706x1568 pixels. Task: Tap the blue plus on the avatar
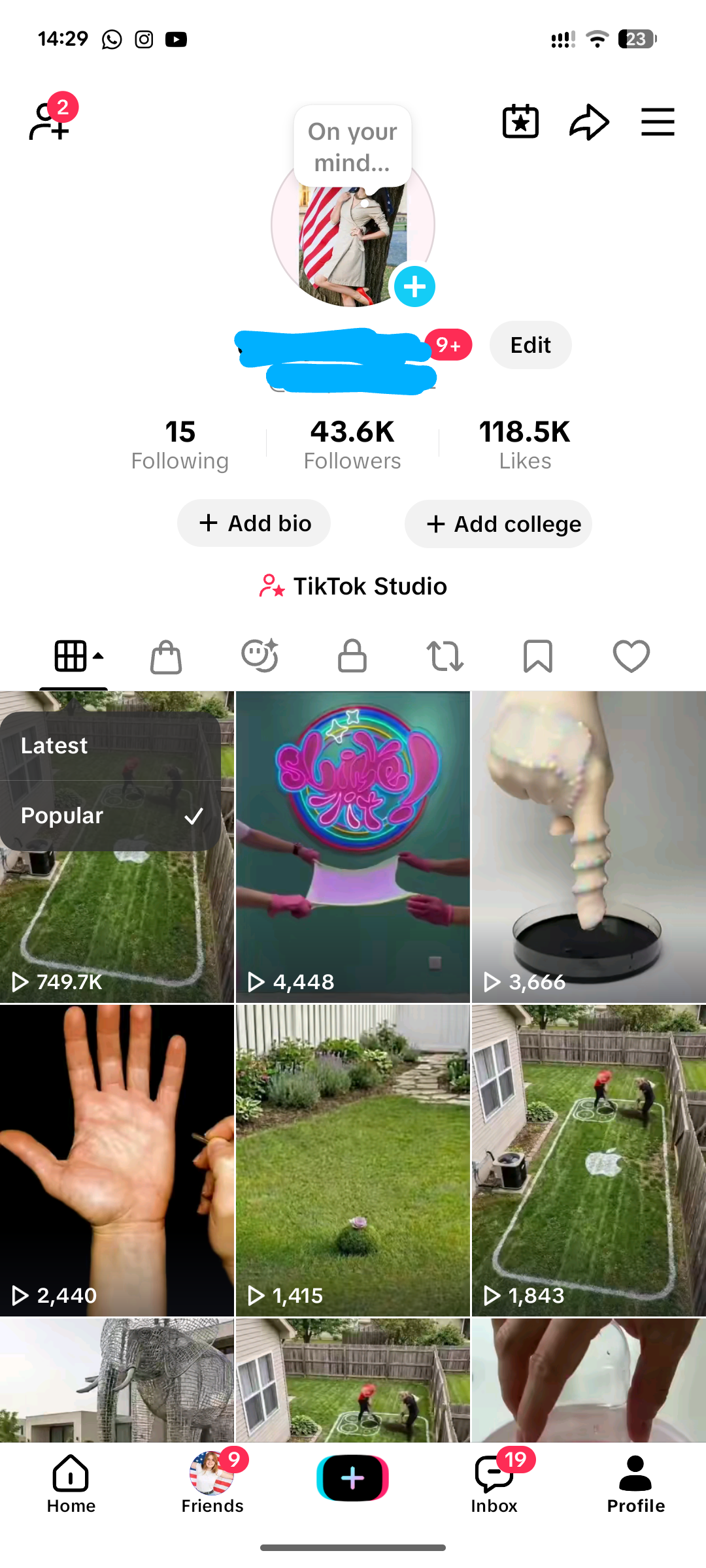pyautogui.click(x=414, y=286)
